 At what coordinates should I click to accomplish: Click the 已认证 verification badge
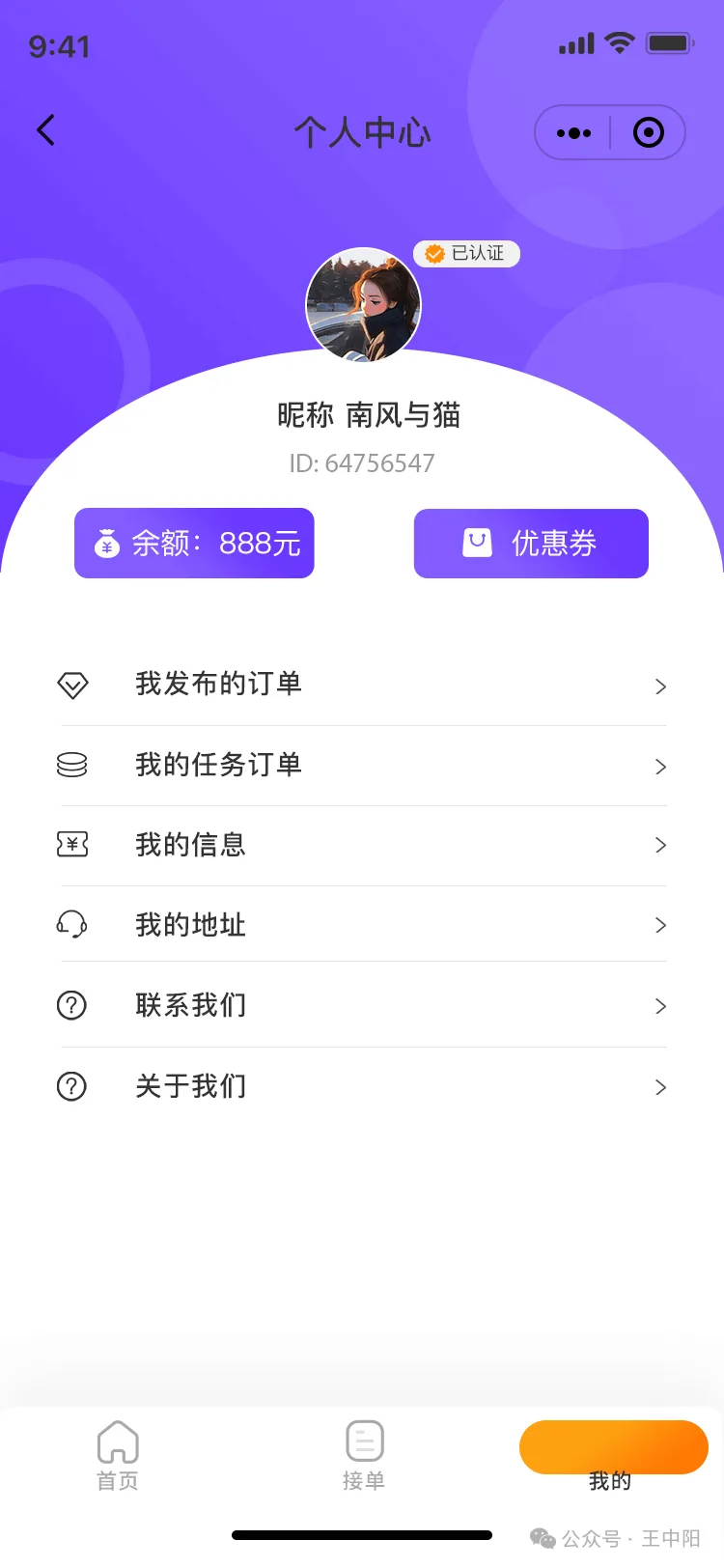466,254
